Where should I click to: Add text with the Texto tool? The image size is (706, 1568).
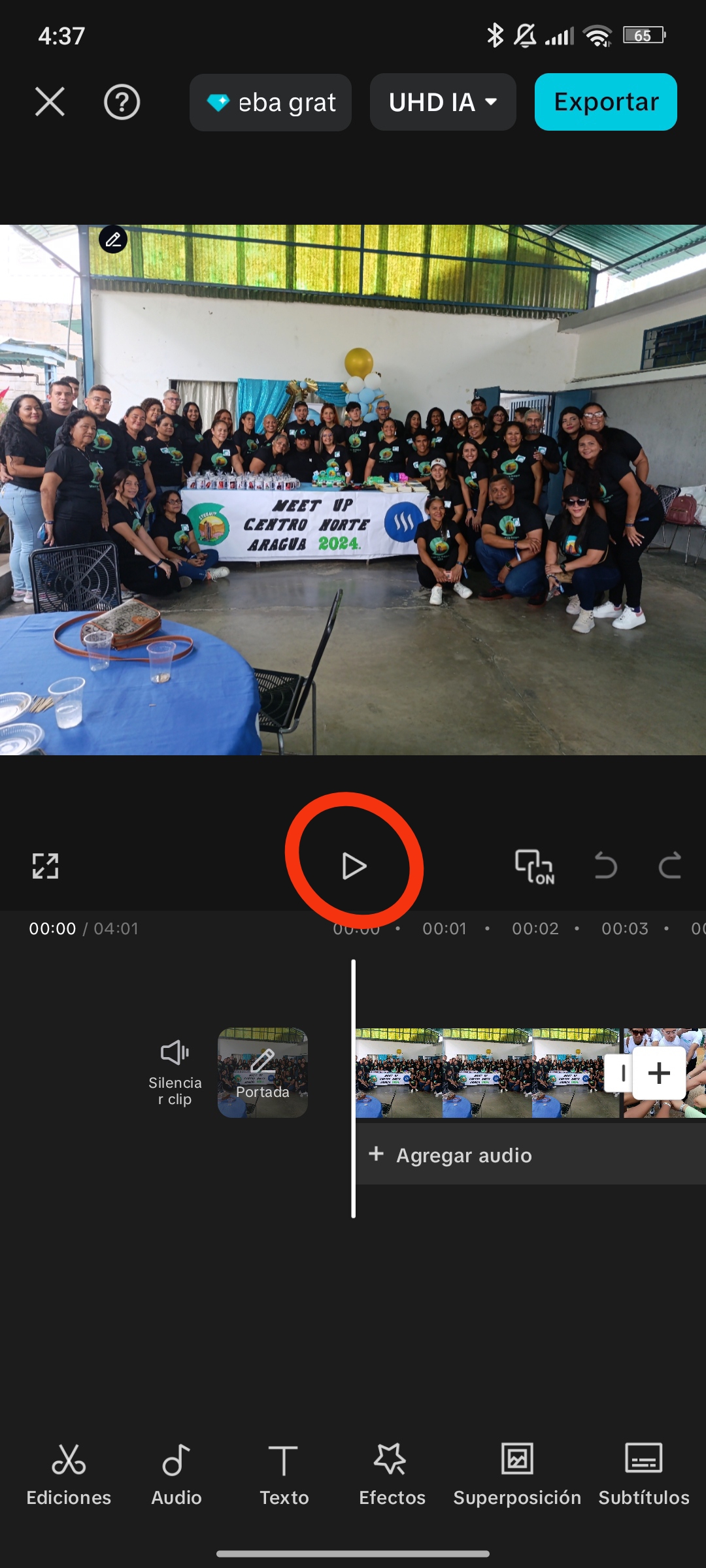(284, 1470)
